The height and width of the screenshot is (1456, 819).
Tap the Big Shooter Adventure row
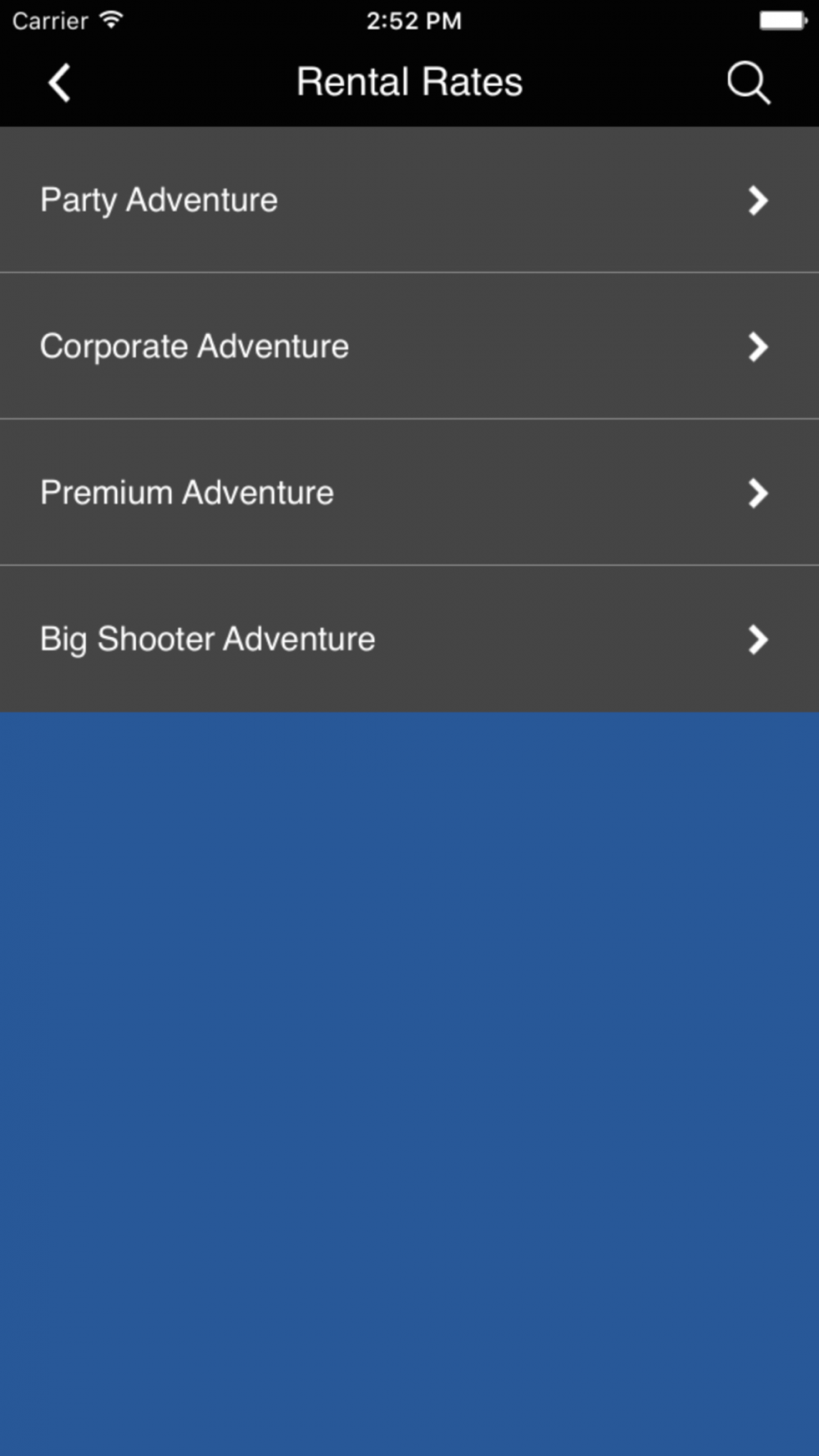tap(409, 639)
